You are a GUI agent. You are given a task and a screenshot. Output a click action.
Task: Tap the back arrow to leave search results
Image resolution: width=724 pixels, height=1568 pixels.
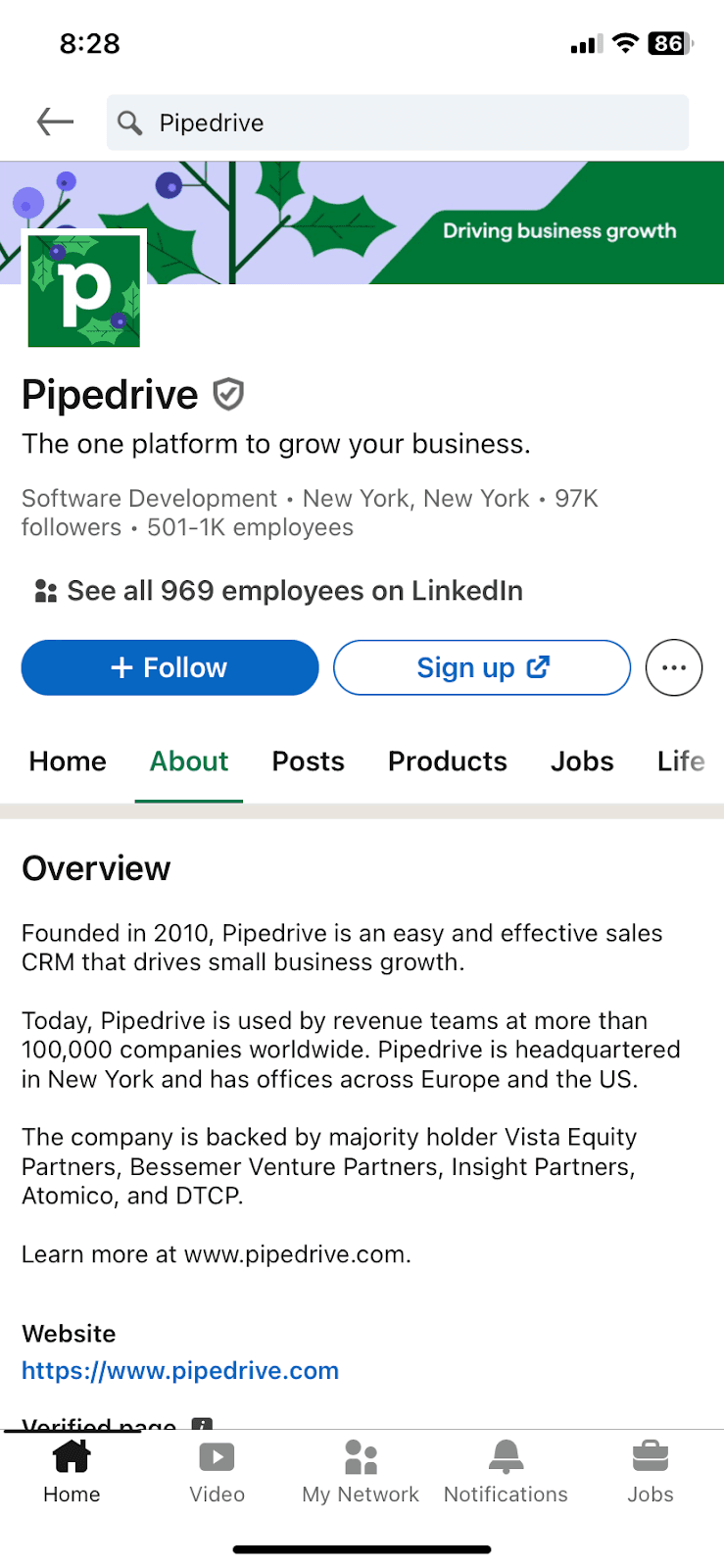pyautogui.click(x=55, y=122)
